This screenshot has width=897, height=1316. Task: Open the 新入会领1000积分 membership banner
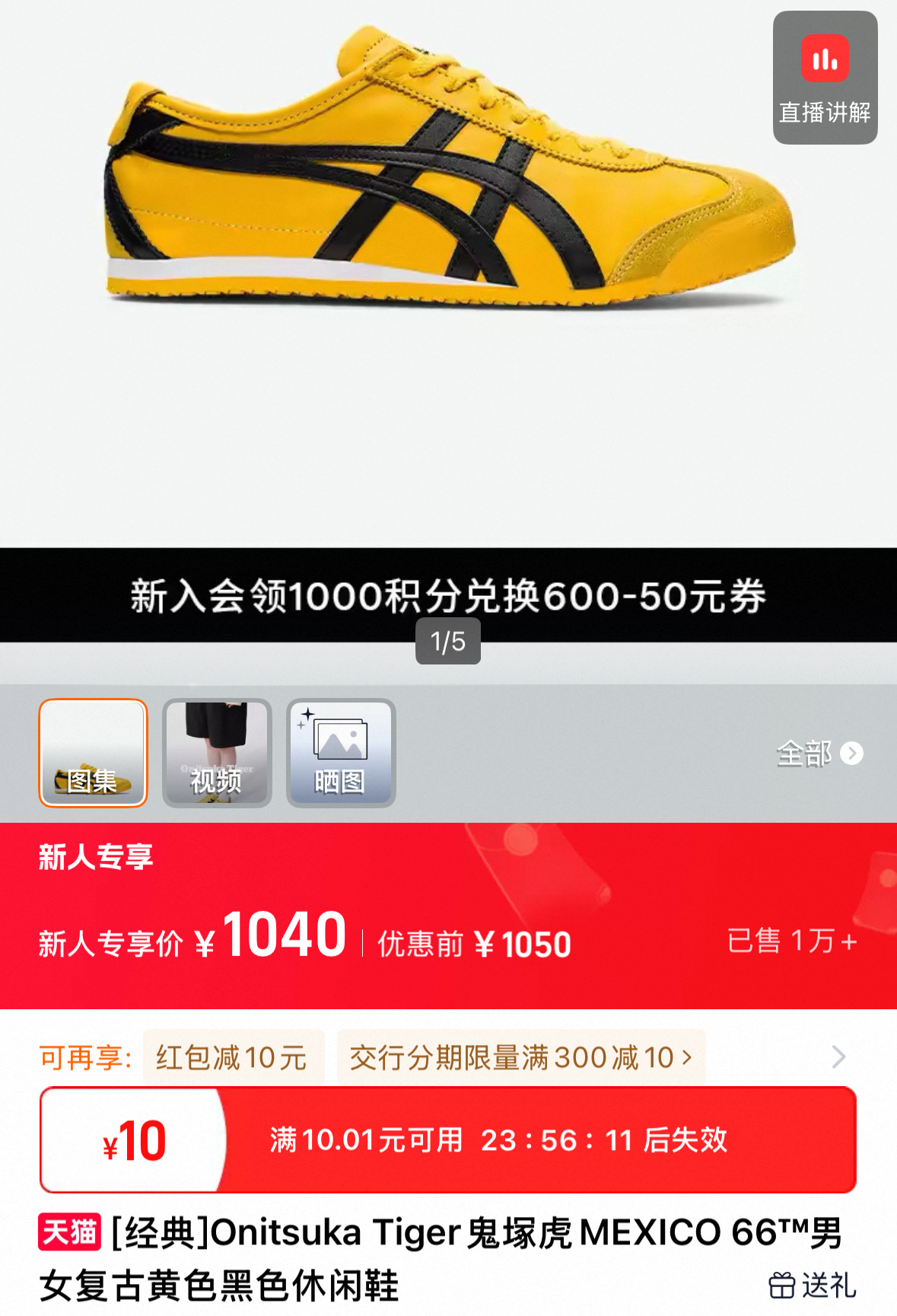[x=447, y=595]
